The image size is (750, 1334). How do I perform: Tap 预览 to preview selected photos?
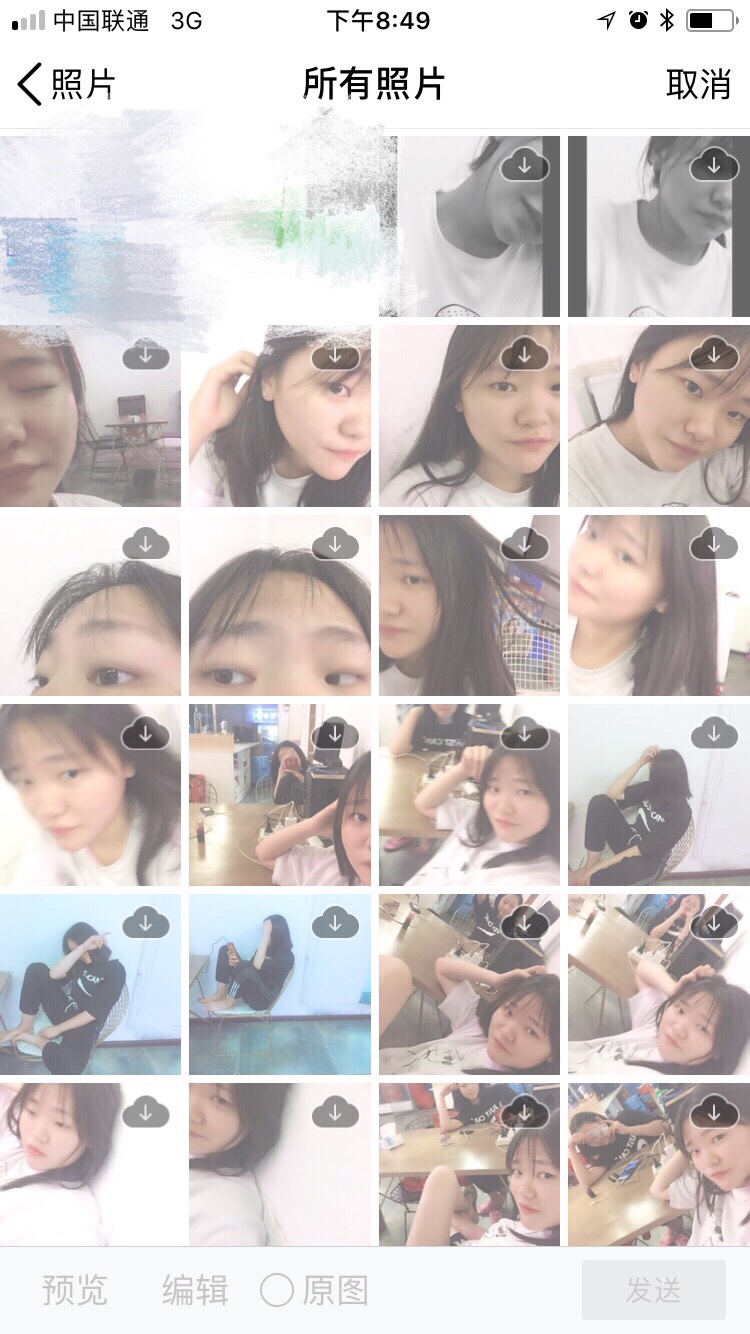pos(74,1290)
